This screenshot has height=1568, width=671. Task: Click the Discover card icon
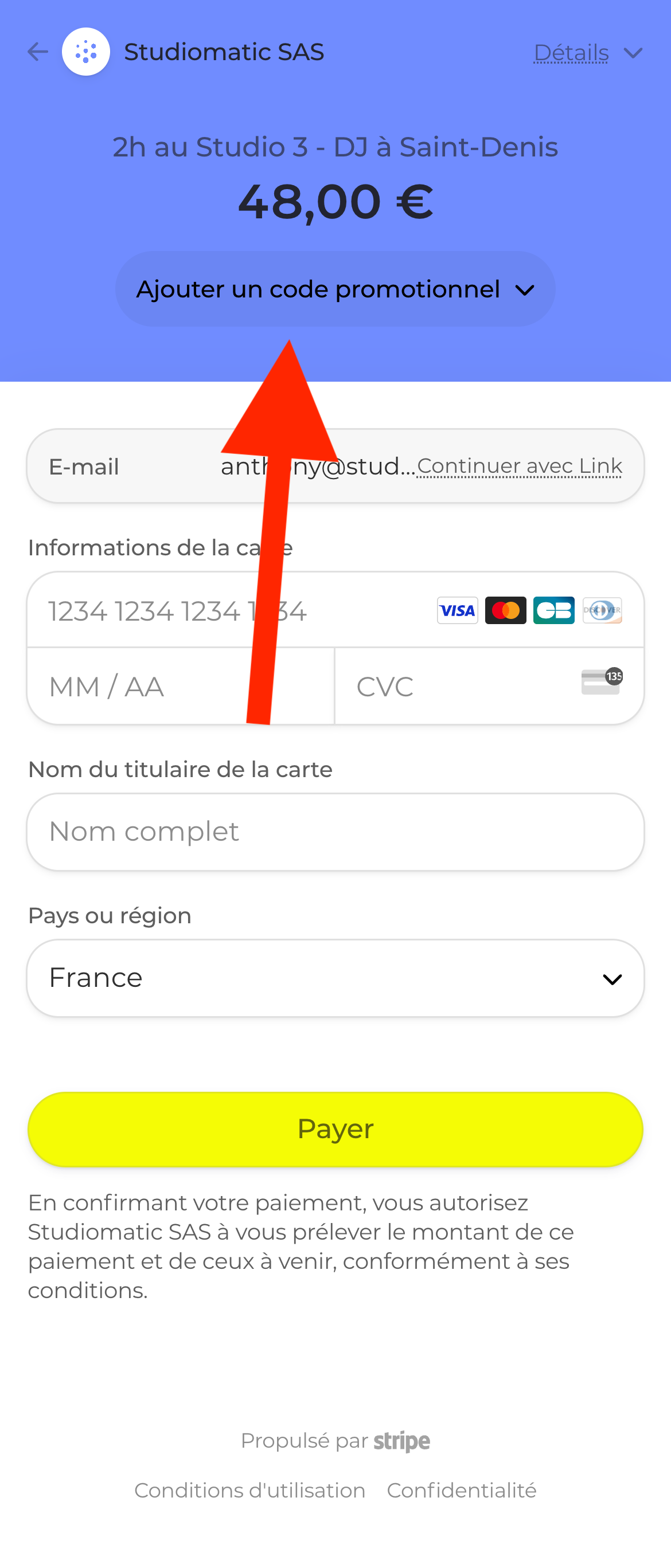coord(602,610)
